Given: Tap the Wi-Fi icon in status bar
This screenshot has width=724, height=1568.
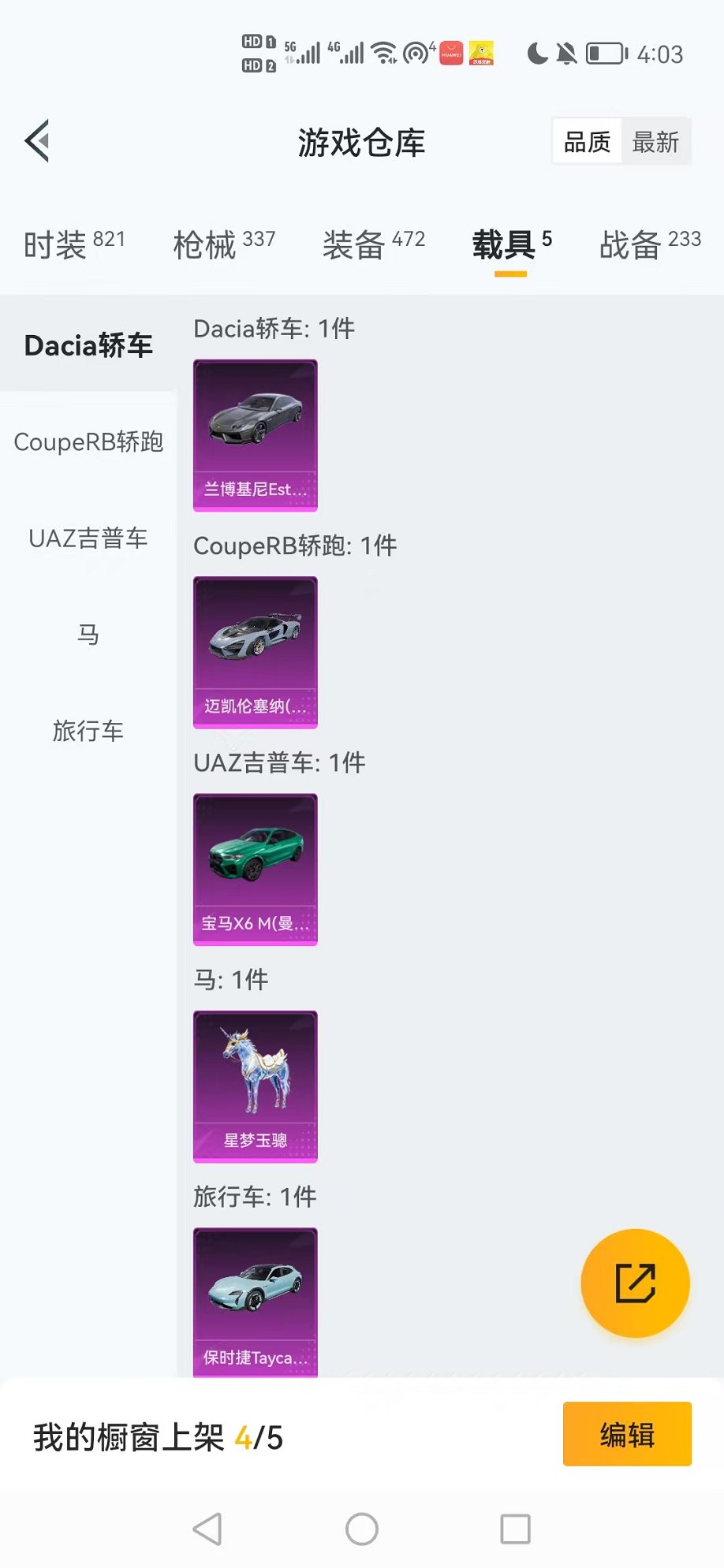Looking at the screenshot, I should [x=384, y=53].
